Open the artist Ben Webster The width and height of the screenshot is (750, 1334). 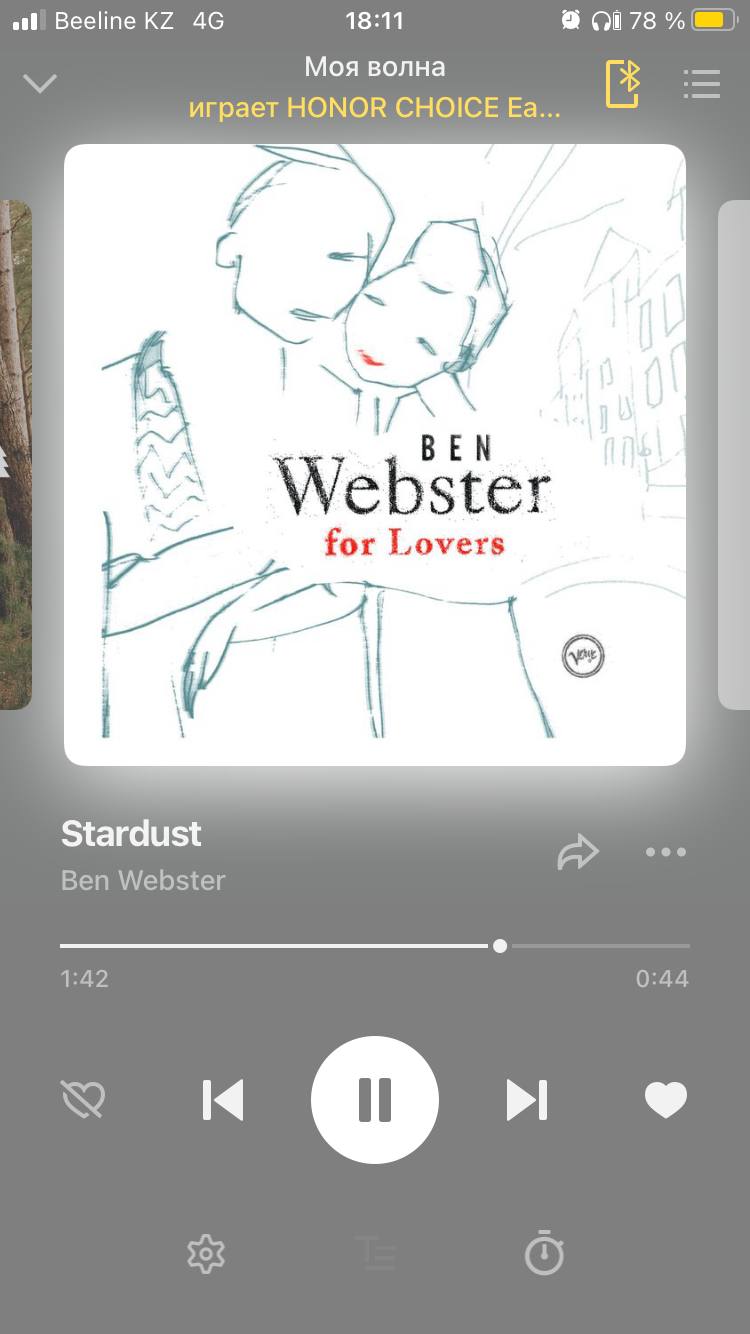143,881
